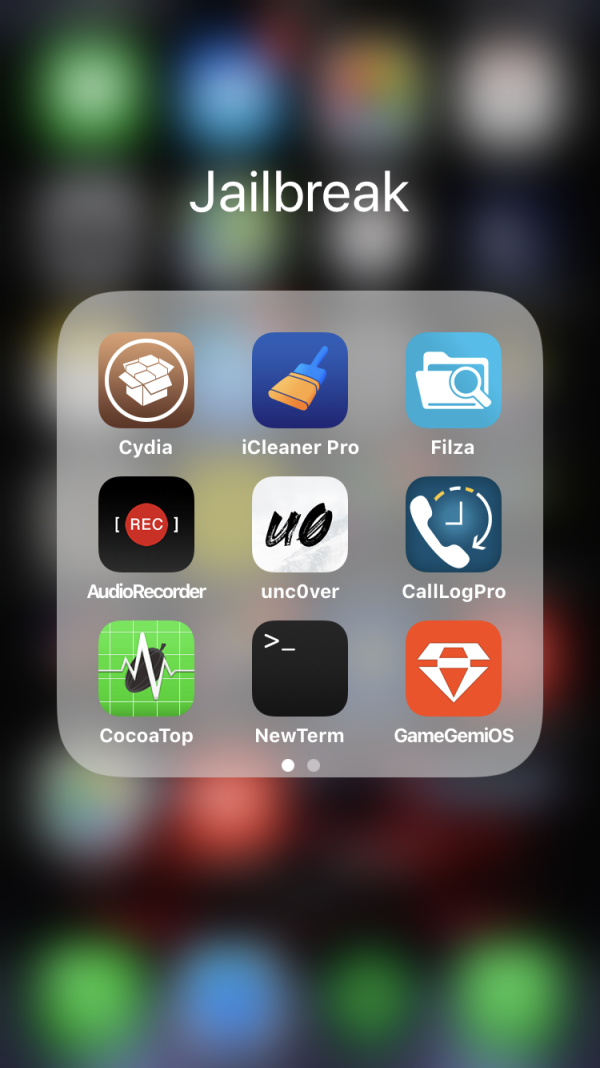Tap the second page indicator dot

click(313, 765)
